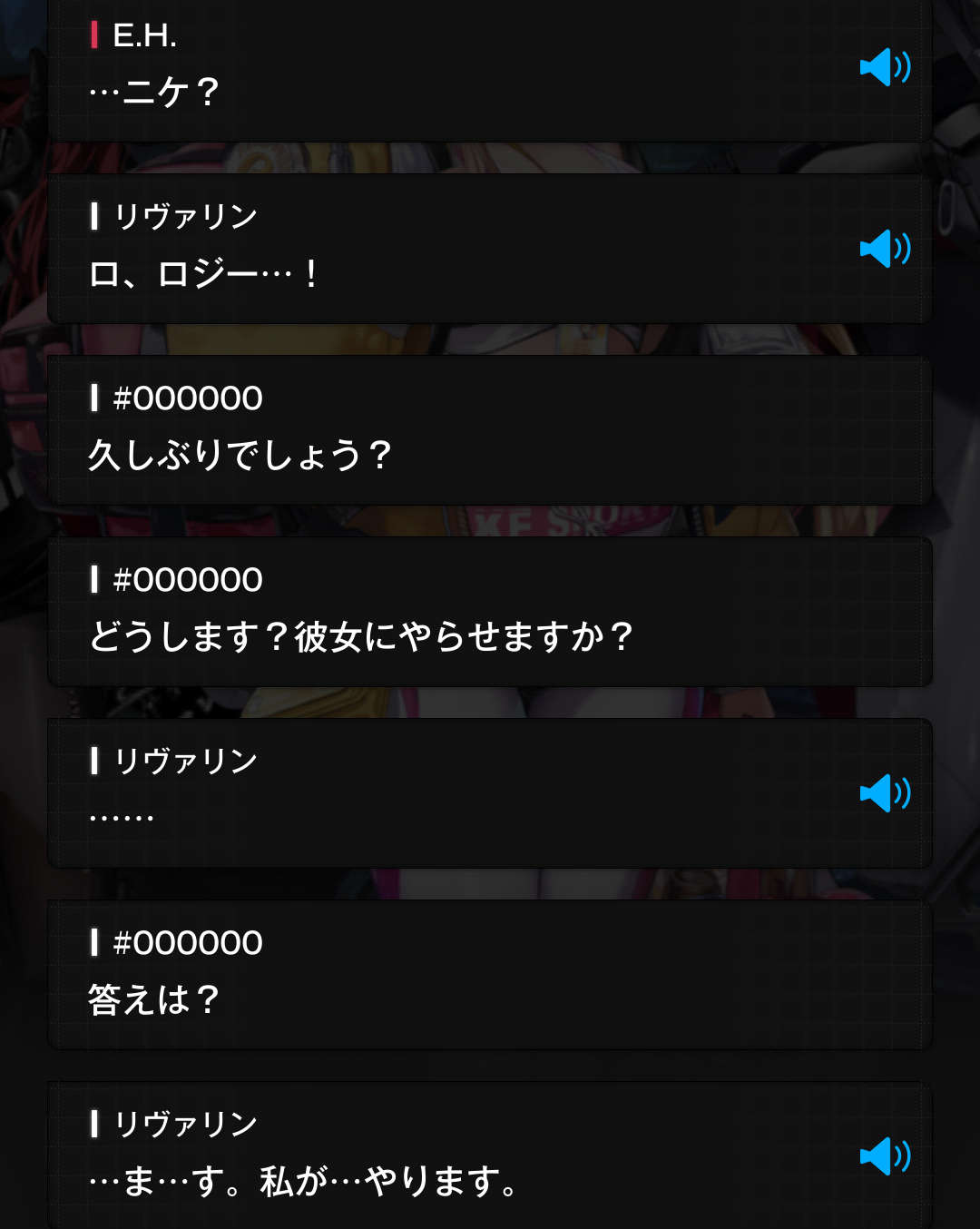Play voice for リヴァリン's …… line
Image resolution: width=980 pixels, height=1229 pixels.
(884, 793)
